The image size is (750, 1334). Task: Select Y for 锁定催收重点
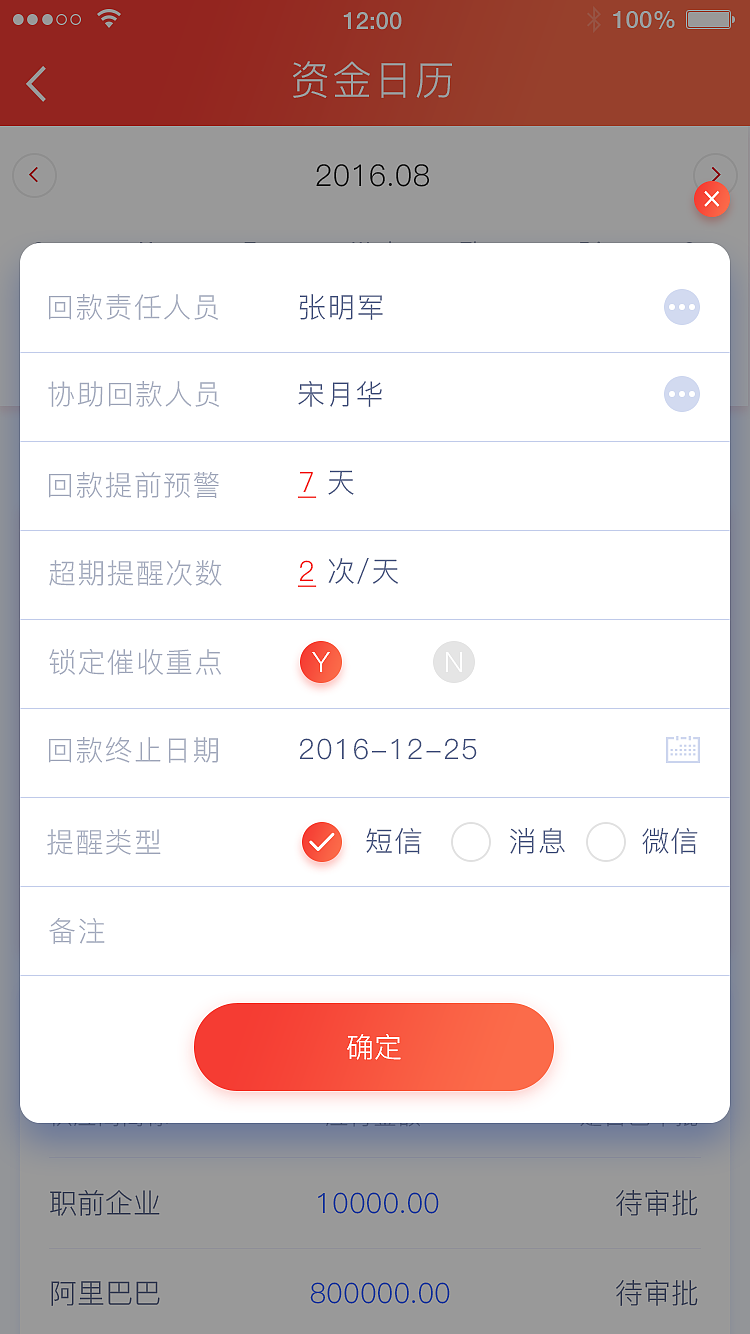click(x=320, y=662)
